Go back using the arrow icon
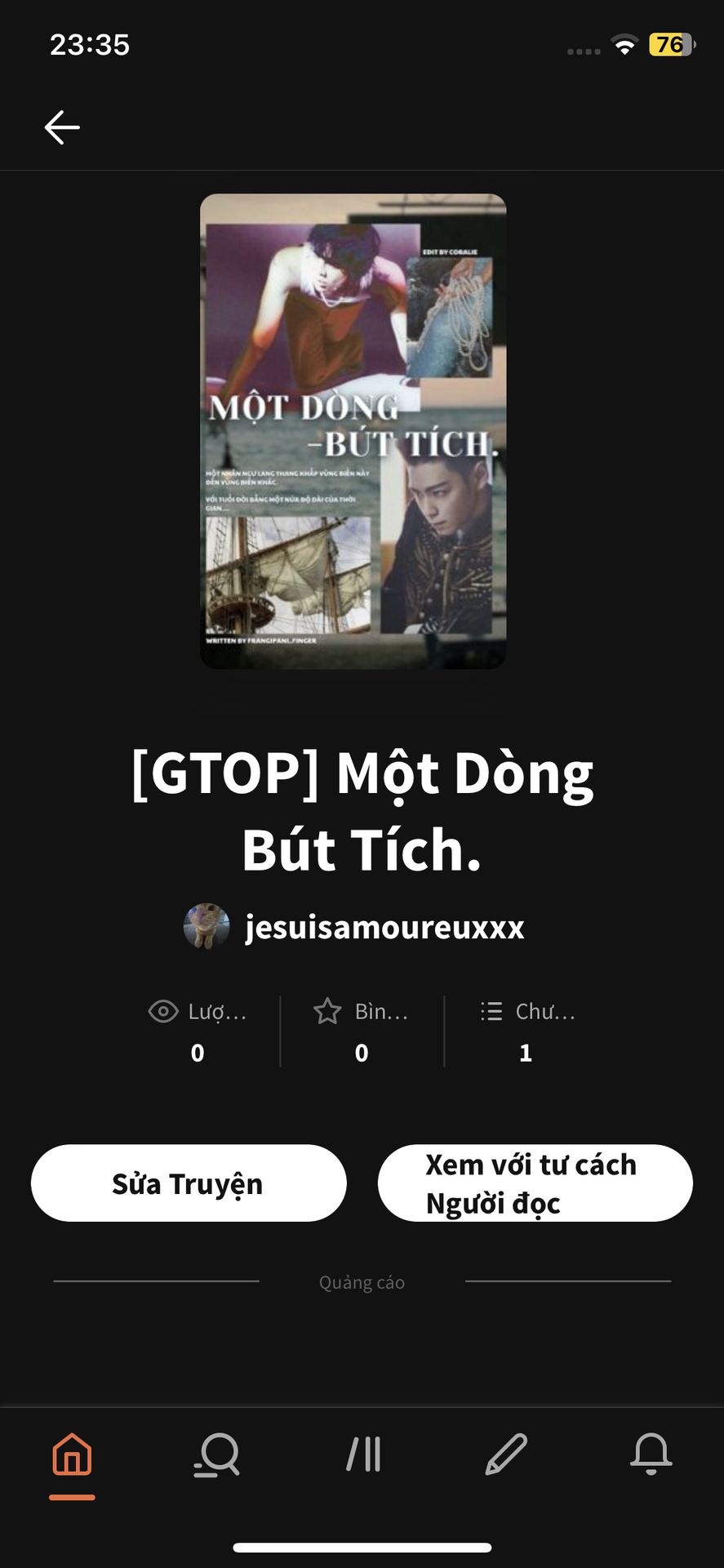The image size is (724, 1568). [62, 127]
